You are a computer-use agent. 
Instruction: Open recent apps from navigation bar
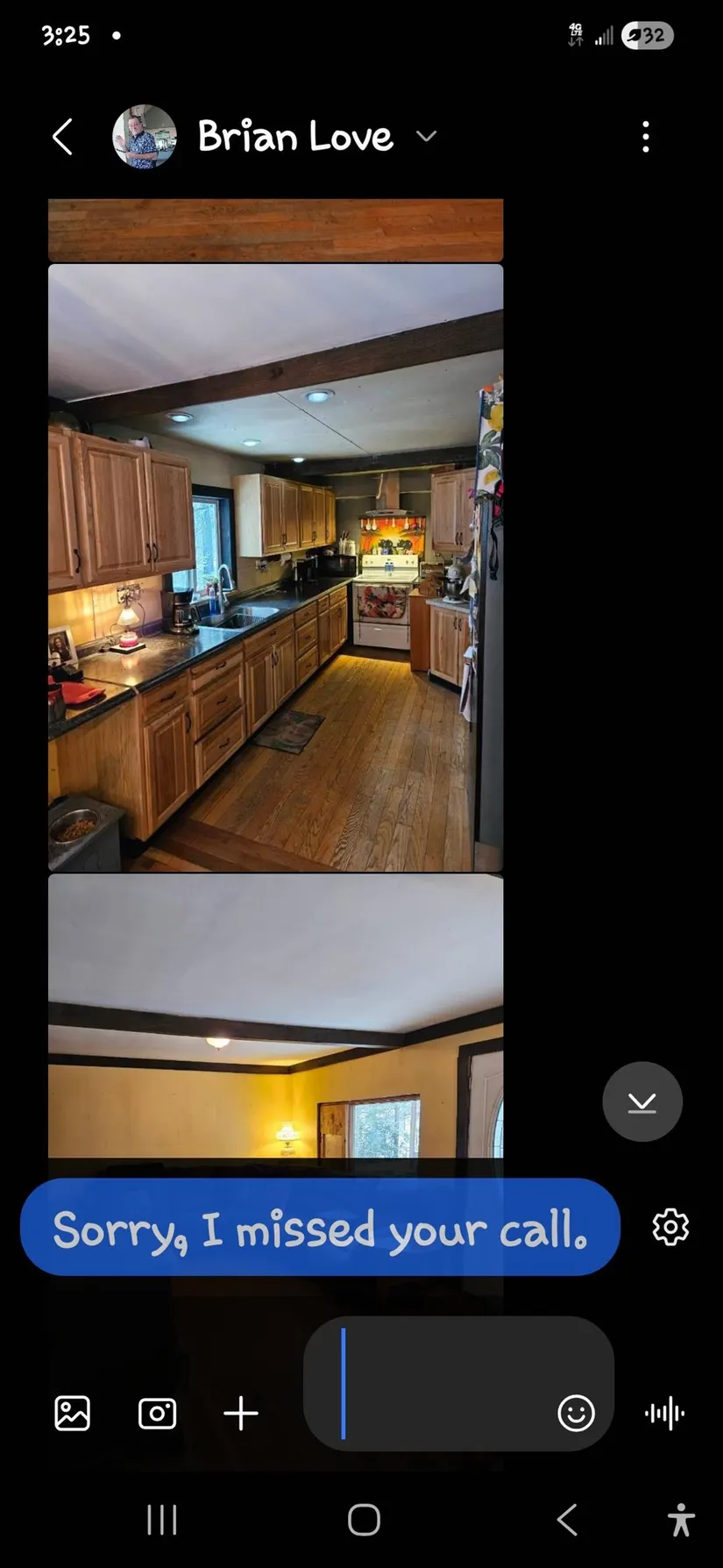tap(162, 1520)
